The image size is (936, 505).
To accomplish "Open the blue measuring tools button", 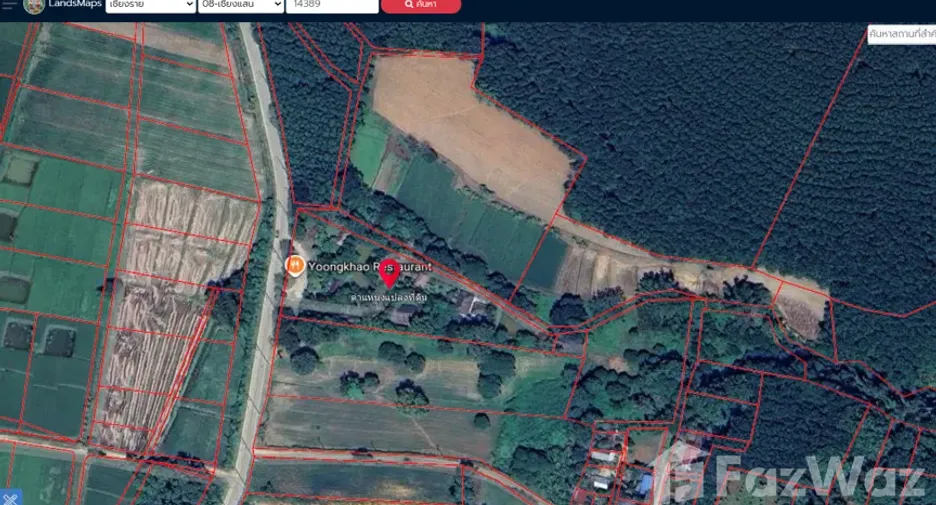I will [x=10, y=498].
